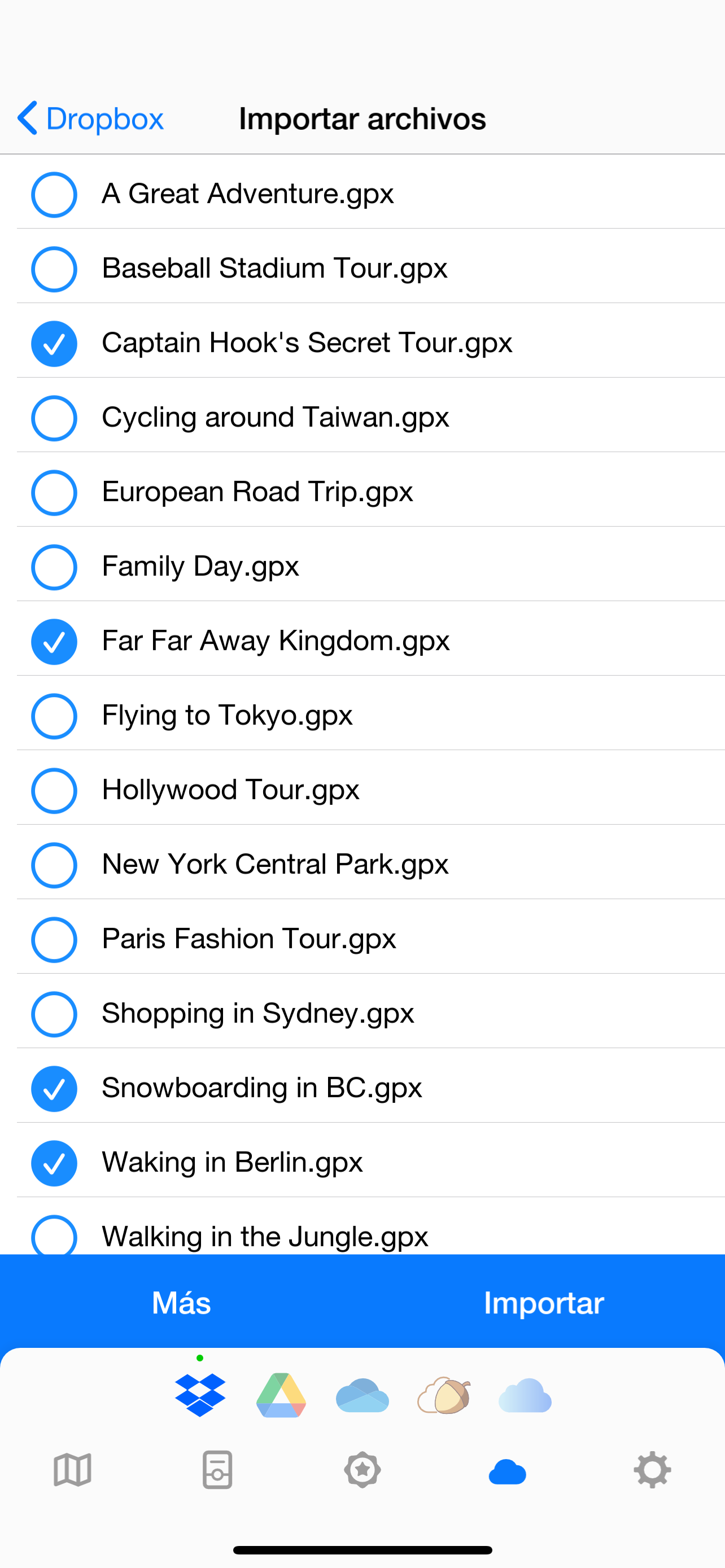Viewport: 725px width, 1568px height.
Task: Switch to Google Drive cloud source
Action: tap(281, 1395)
